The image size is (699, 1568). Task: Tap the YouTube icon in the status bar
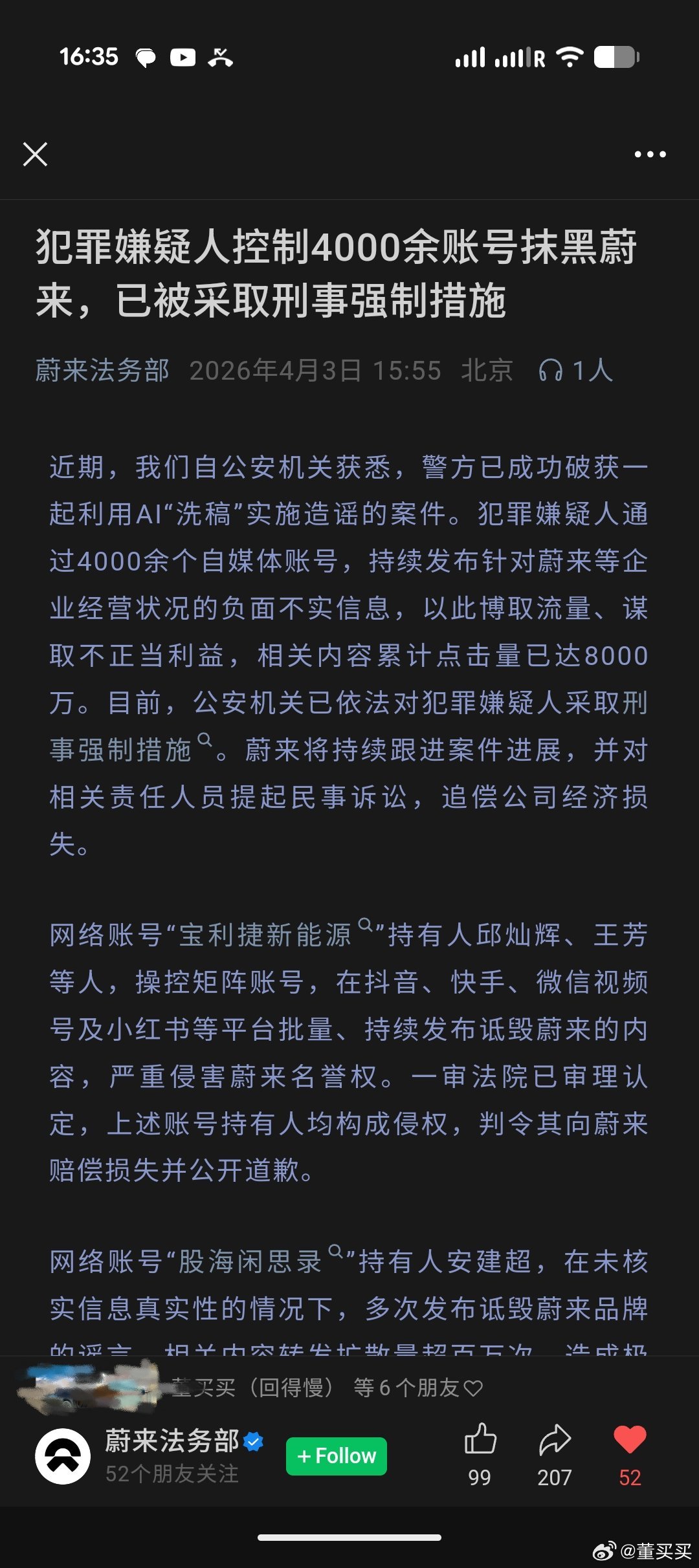click(x=183, y=57)
